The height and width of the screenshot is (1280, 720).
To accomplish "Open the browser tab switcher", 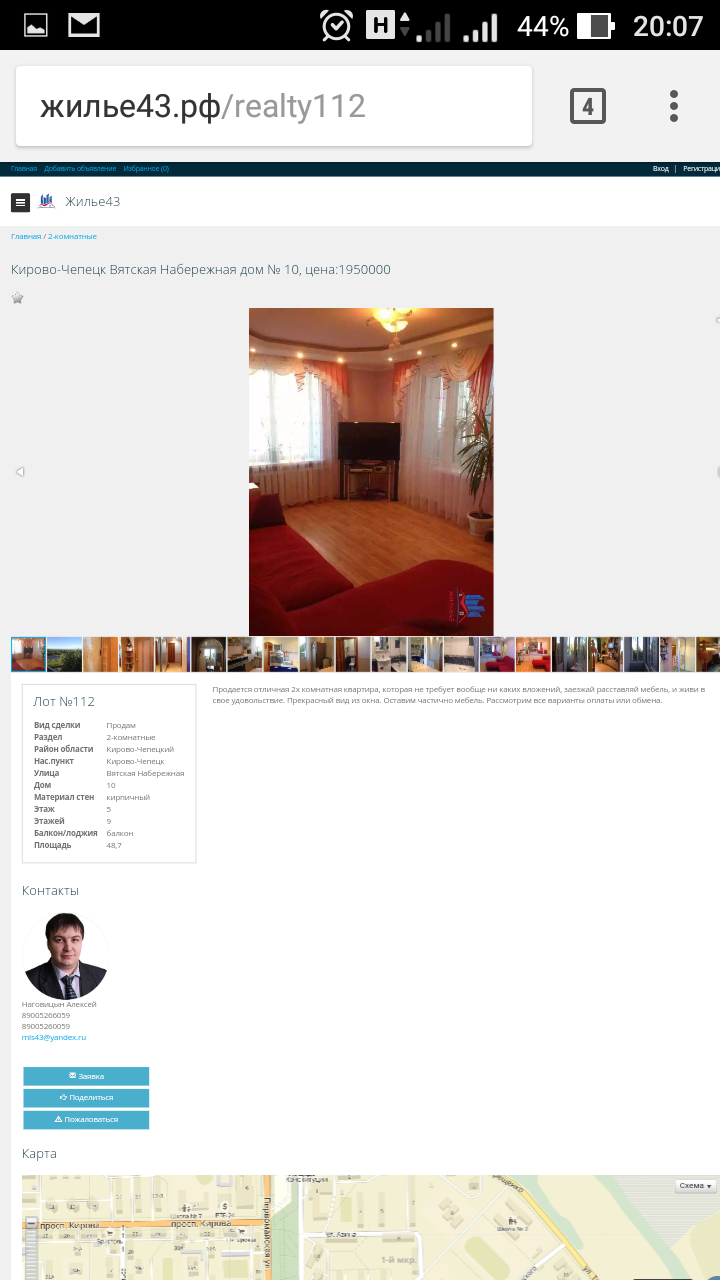I will pos(588,106).
